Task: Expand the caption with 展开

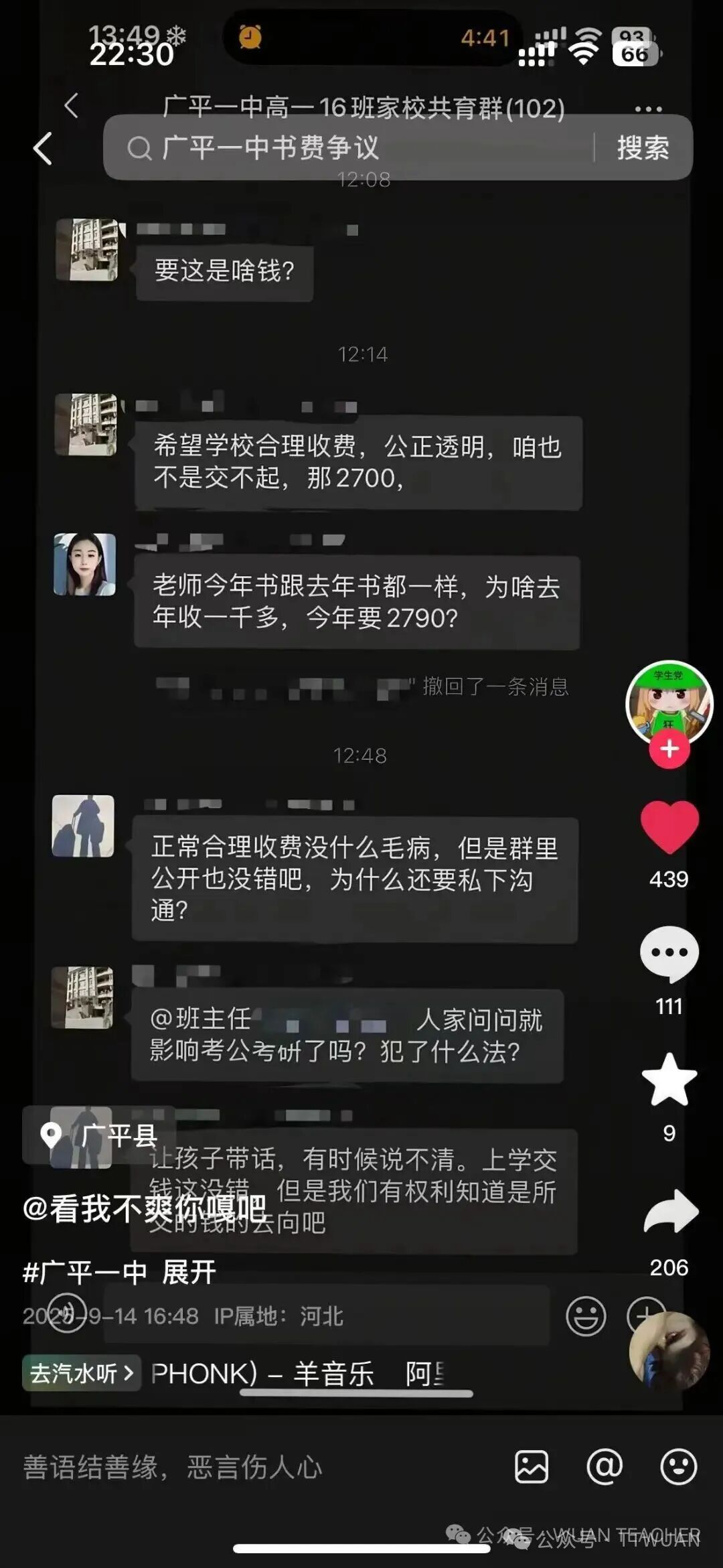Action: coord(189,1272)
